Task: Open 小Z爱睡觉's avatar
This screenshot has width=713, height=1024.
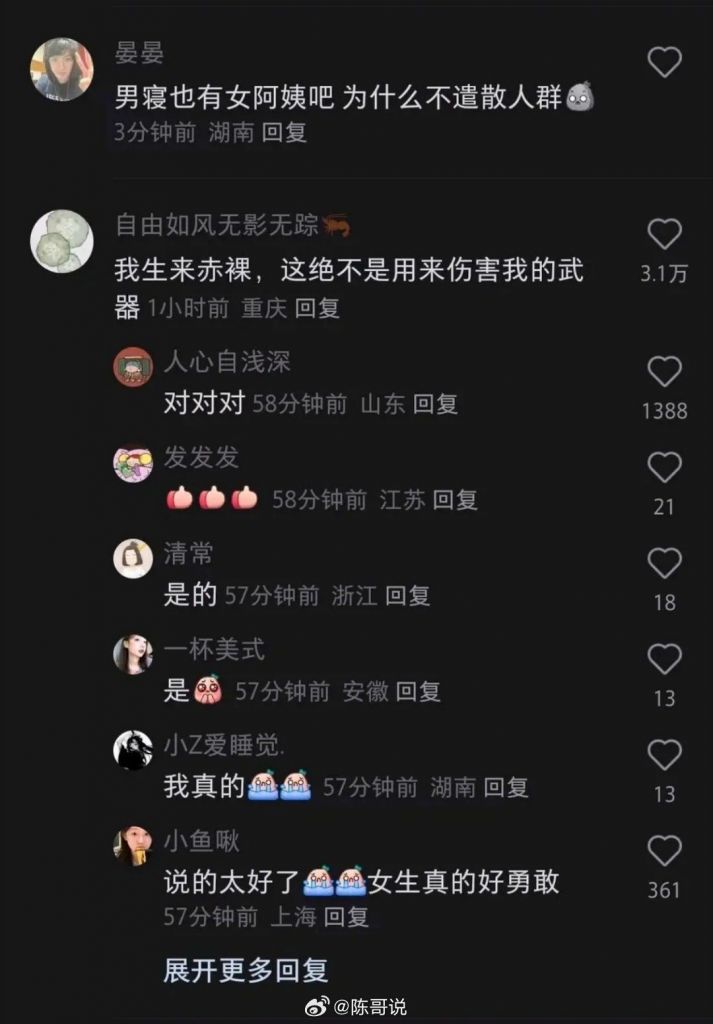Action: click(x=133, y=751)
